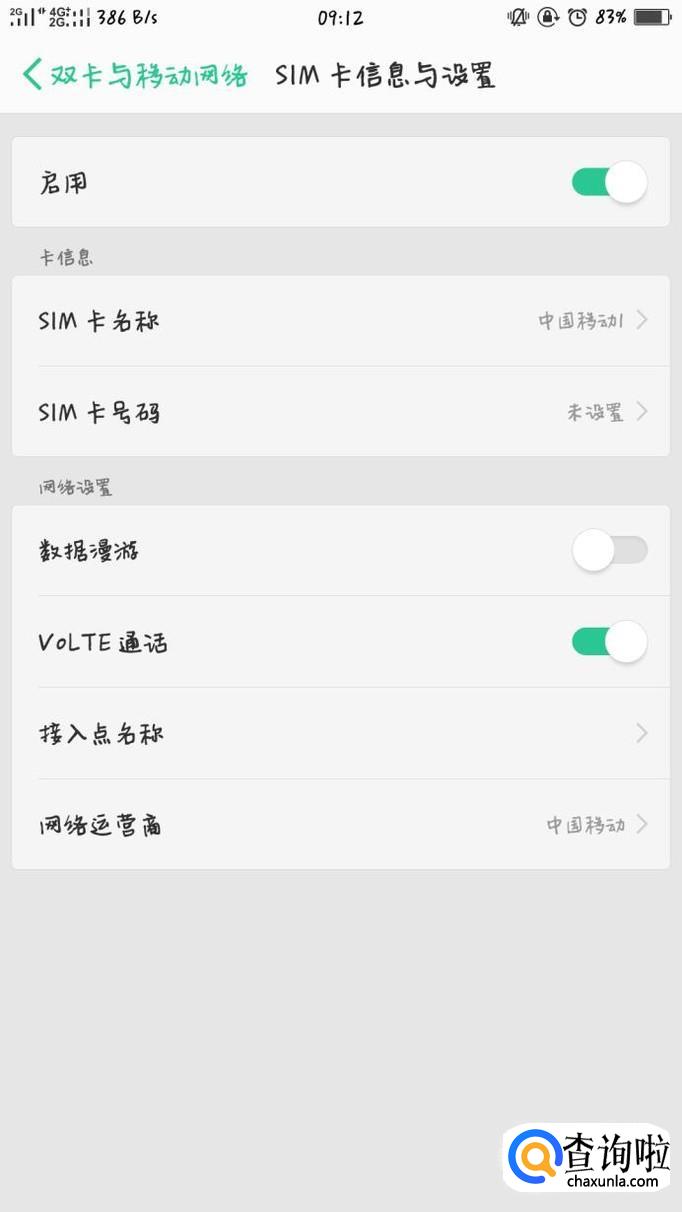Open SIM 卡名称 setting
The height and width of the screenshot is (1212, 682).
[340, 321]
